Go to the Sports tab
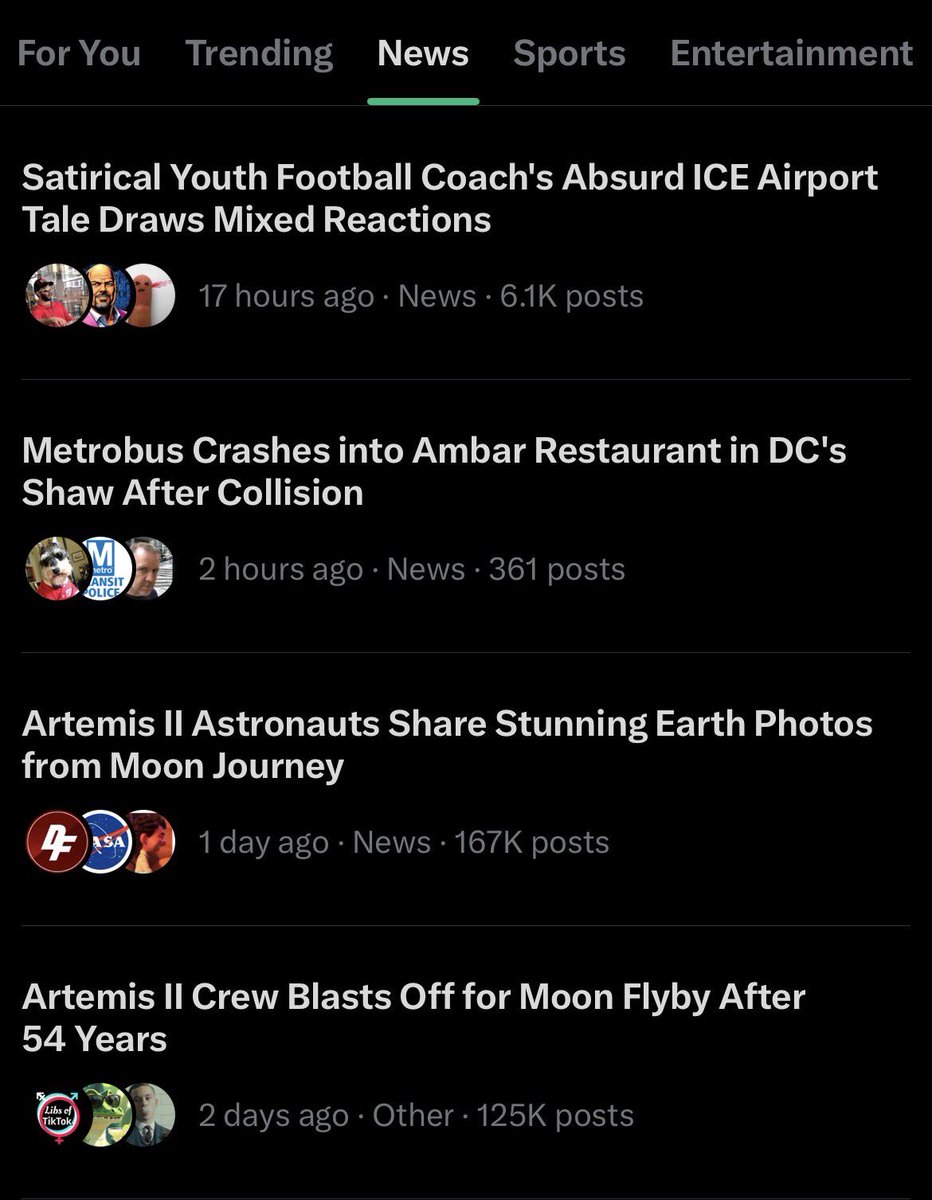This screenshot has height=1200, width=932. [x=569, y=53]
